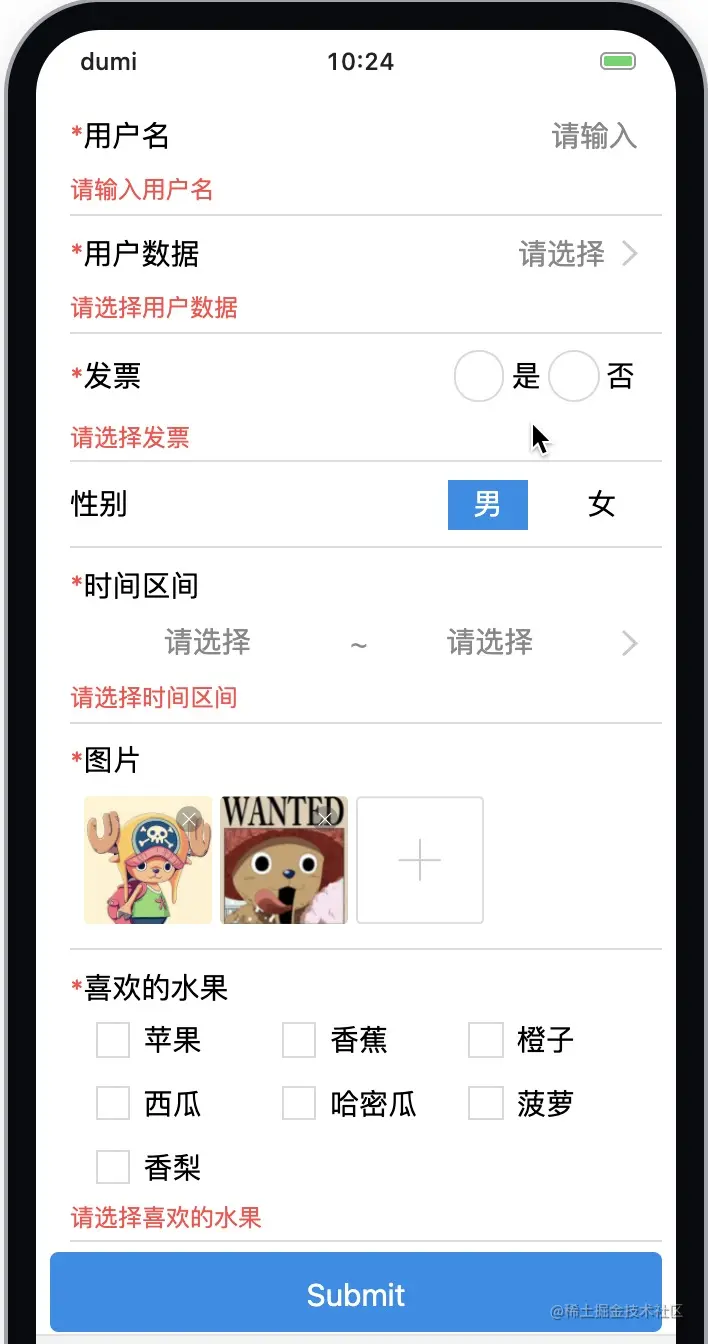Open the first Chopper image preview
This screenshot has width=708, height=1344.
[x=140, y=870]
